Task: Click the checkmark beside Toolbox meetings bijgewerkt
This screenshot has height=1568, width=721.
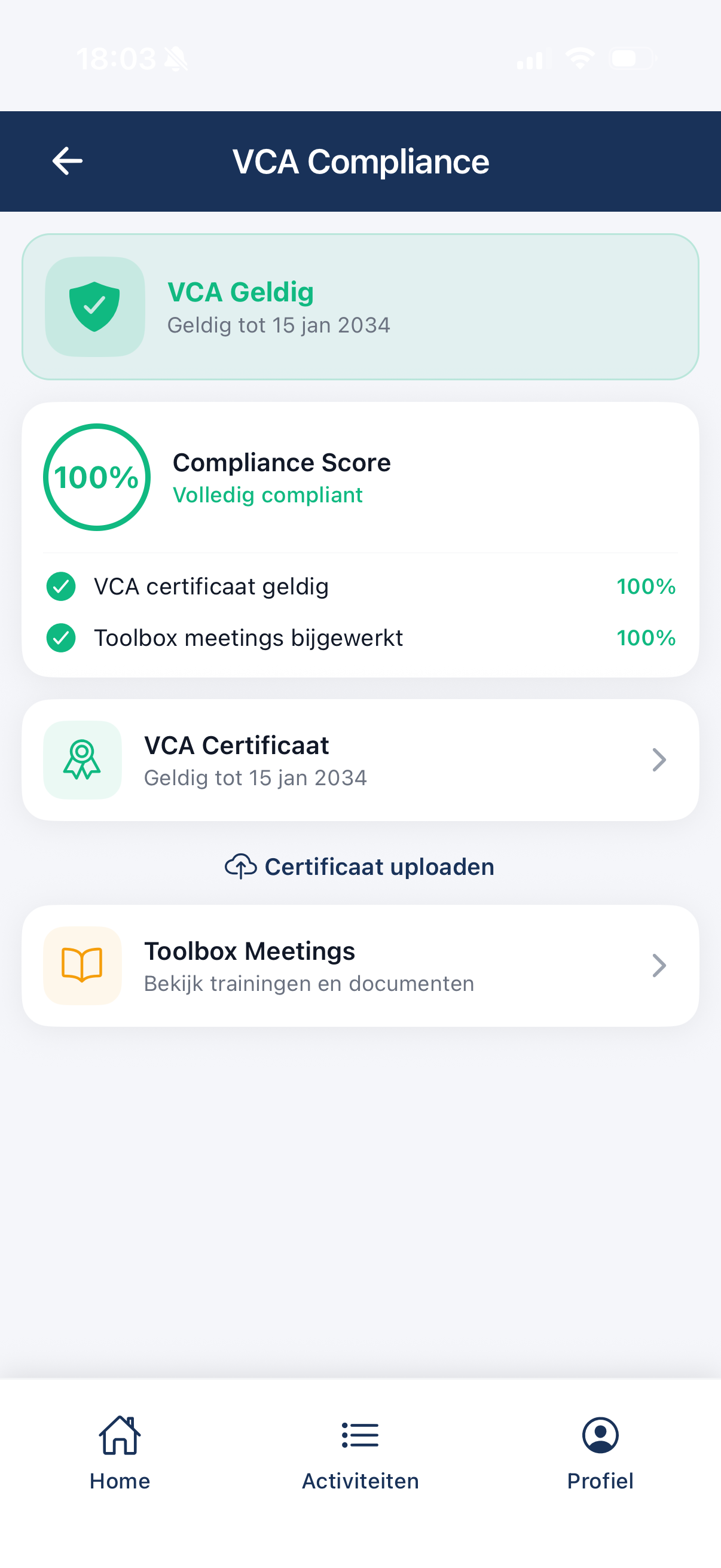Action: [x=60, y=637]
